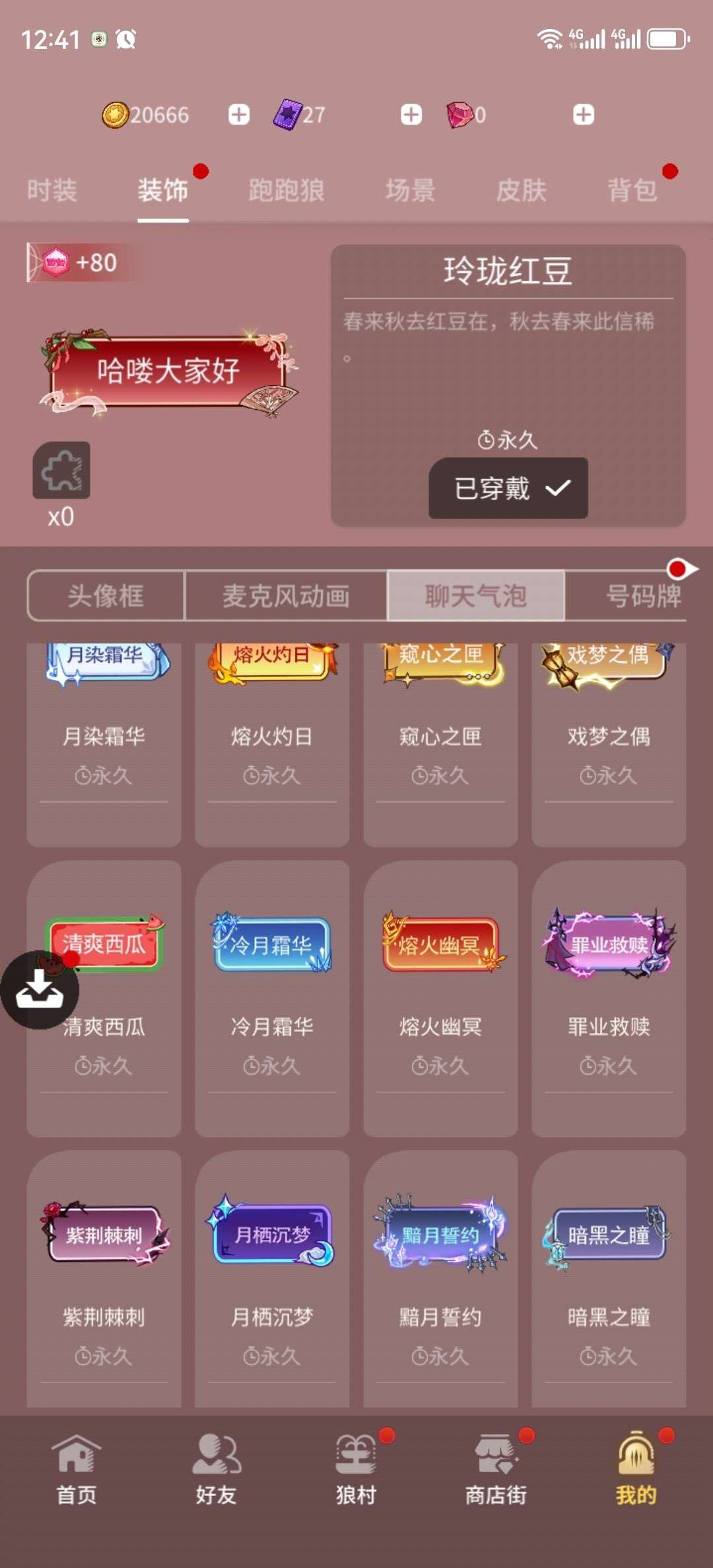Image resolution: width=713 pixels, height=1568 pixels.
Task: Tap the gold coin currency icon
Action: click(x=116, y=114)
